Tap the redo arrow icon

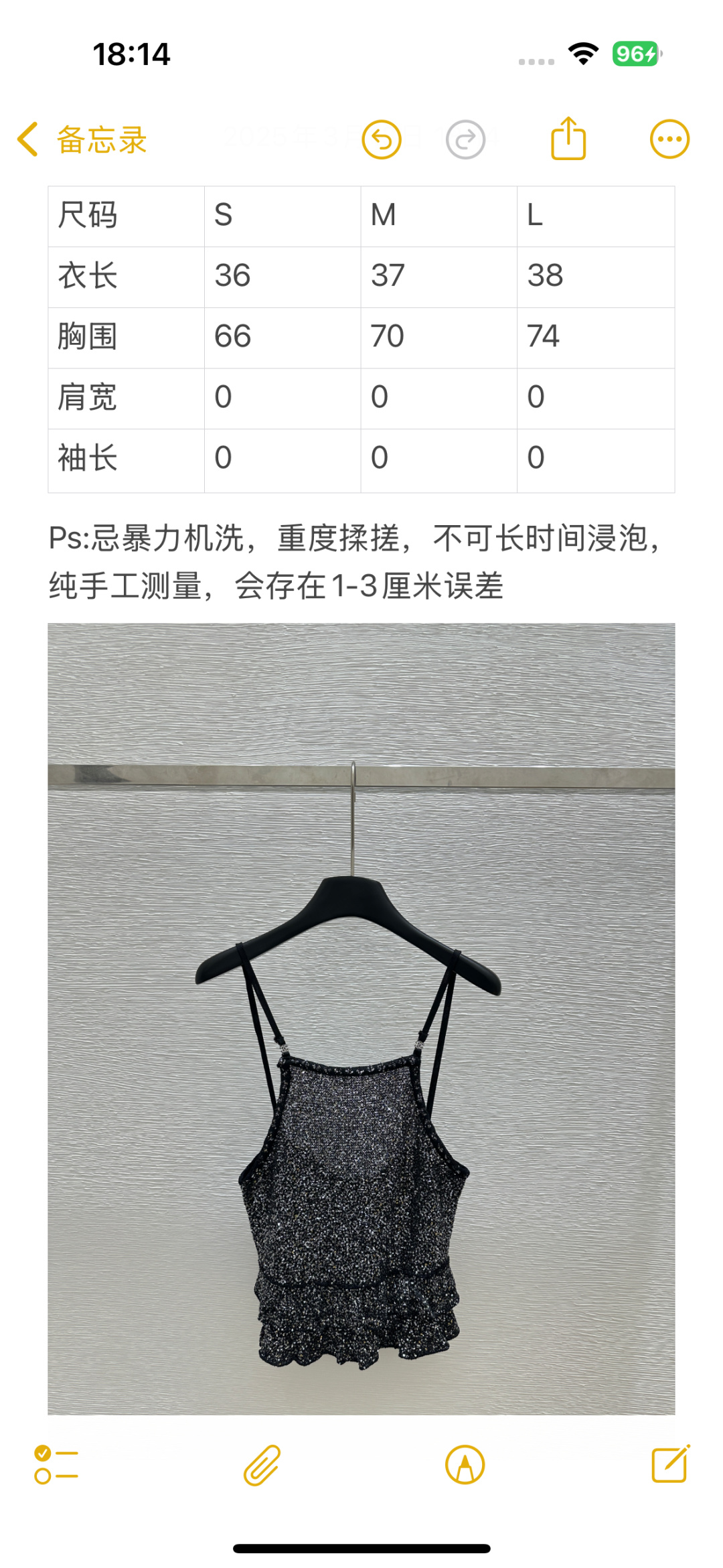tap(465, 140)
